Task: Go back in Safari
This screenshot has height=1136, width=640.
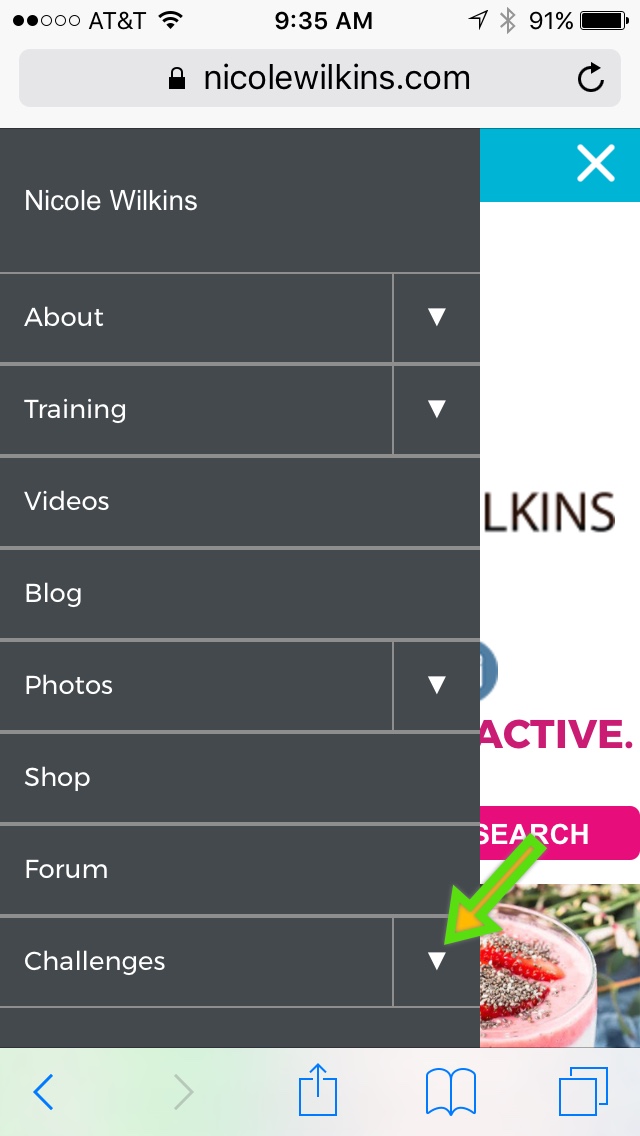Action: (x=43, y=1092)
